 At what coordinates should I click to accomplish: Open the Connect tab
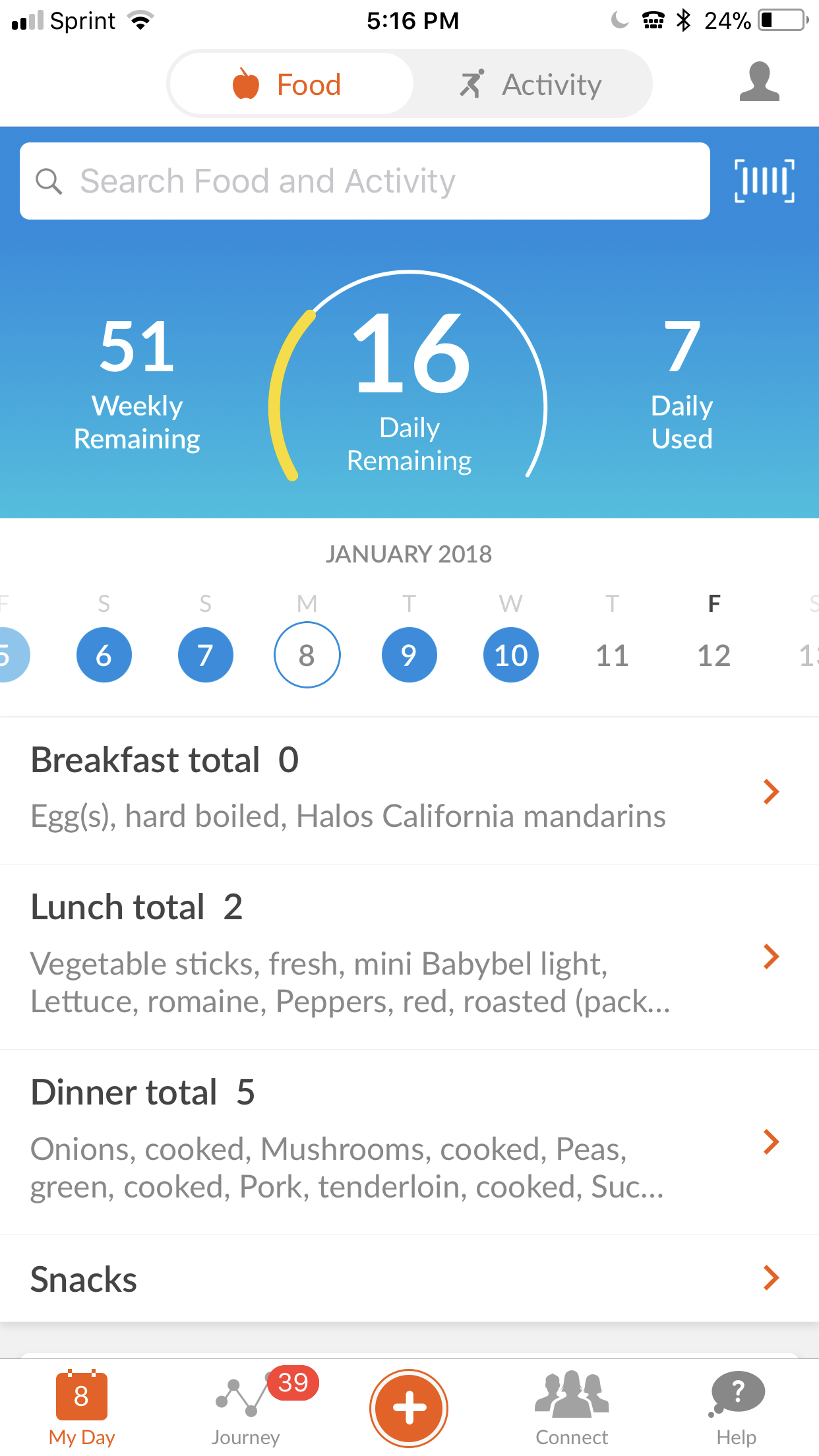click(572, 1409)
